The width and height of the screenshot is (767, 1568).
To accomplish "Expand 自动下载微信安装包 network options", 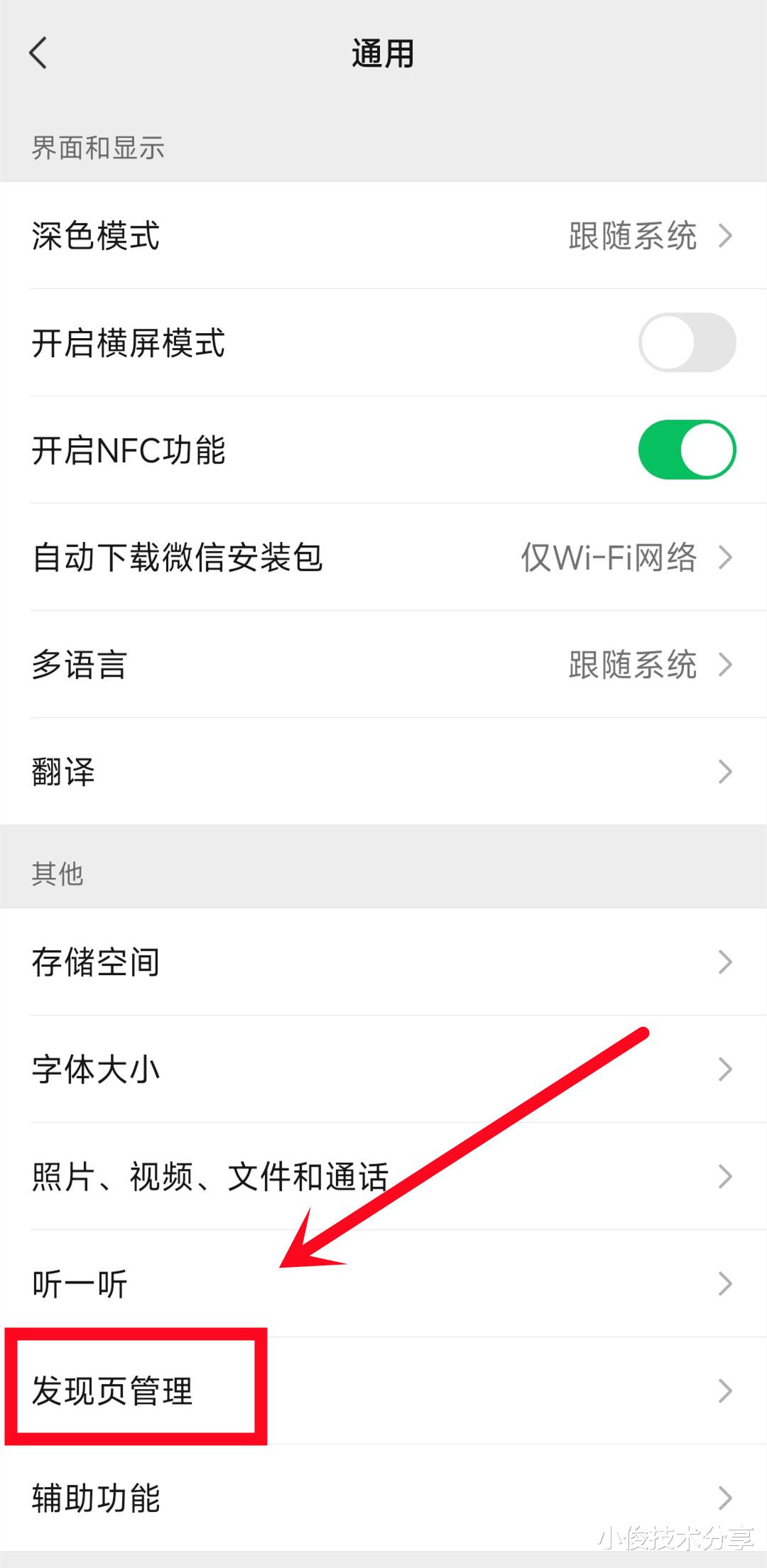I will 725,558.
